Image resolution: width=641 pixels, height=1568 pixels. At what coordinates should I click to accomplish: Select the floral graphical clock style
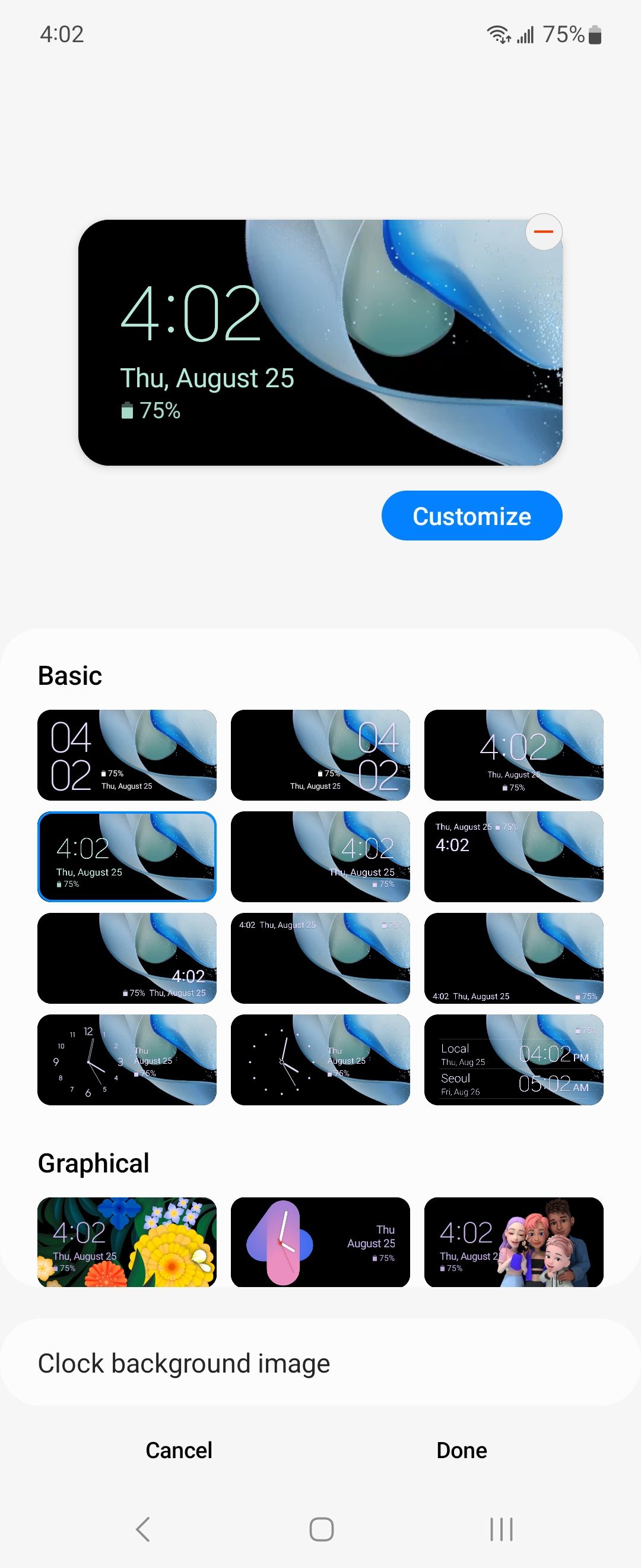126,1242
